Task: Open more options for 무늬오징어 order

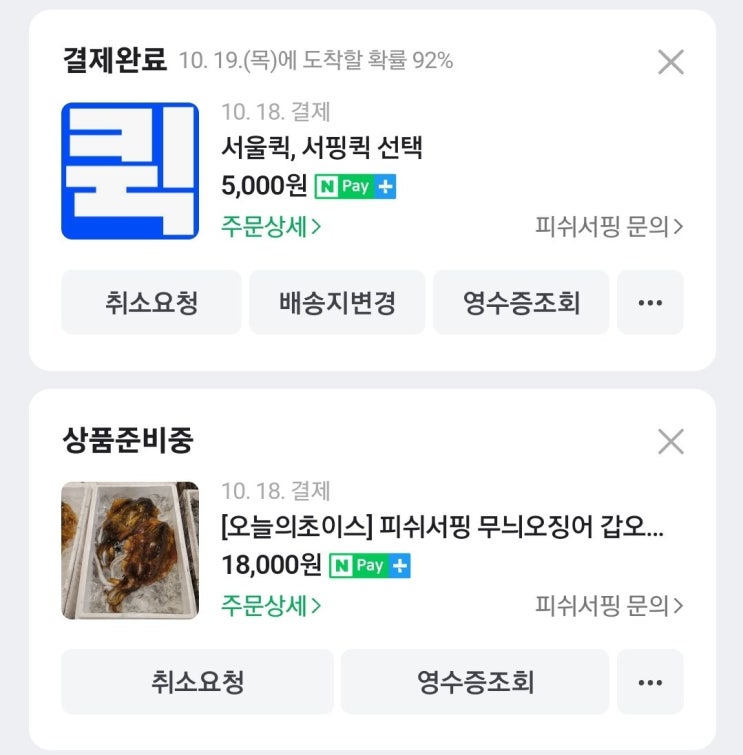Action: click(650, 682)
